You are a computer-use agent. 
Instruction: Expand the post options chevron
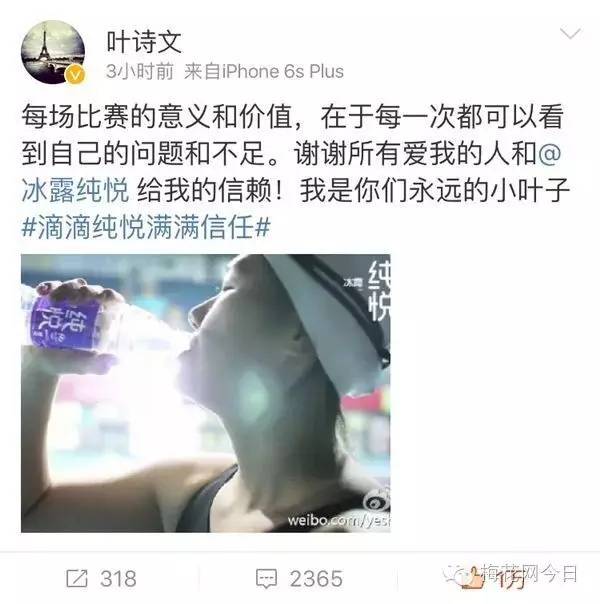point(569,35)
